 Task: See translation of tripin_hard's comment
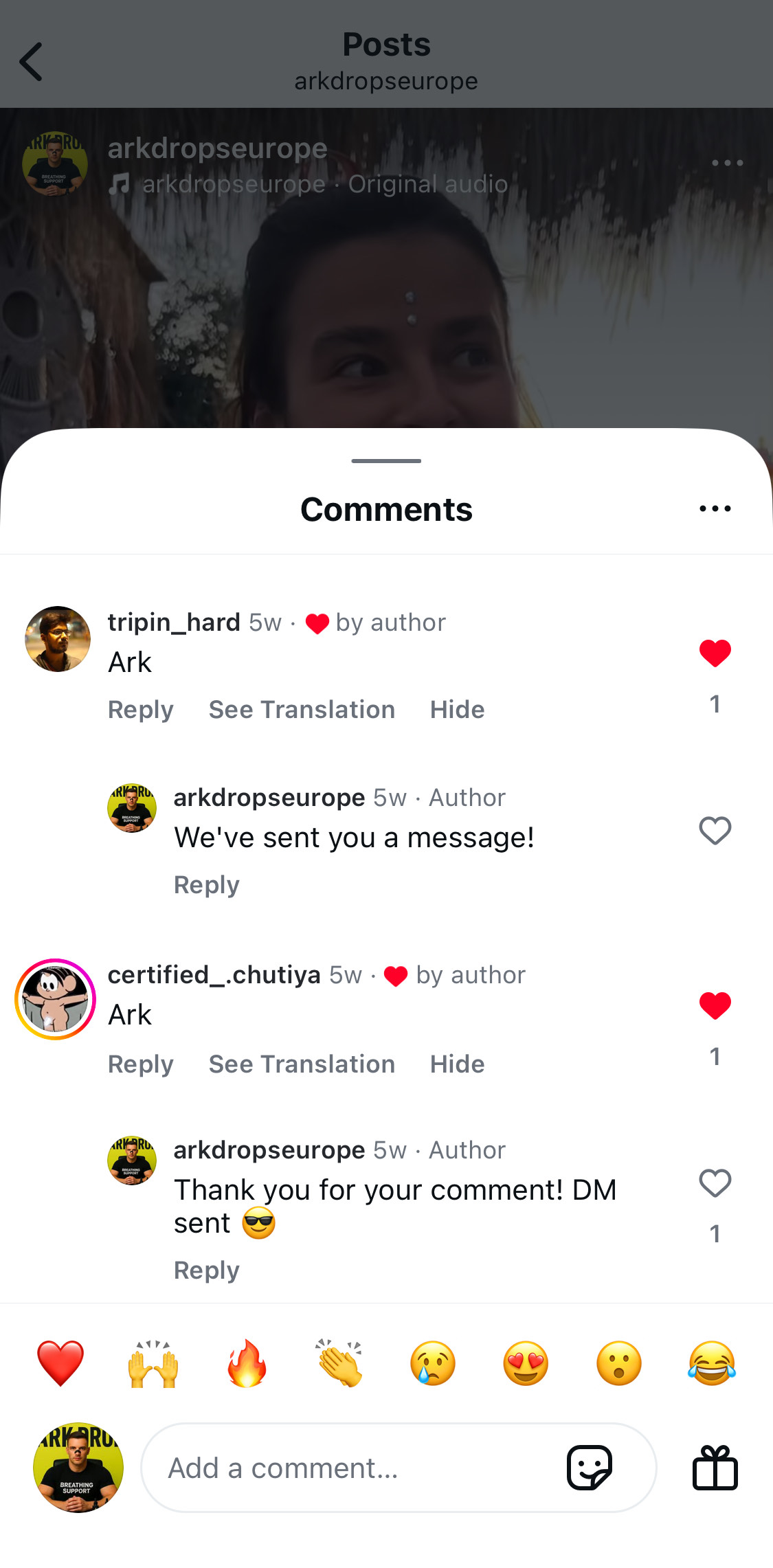pos(302,710)
